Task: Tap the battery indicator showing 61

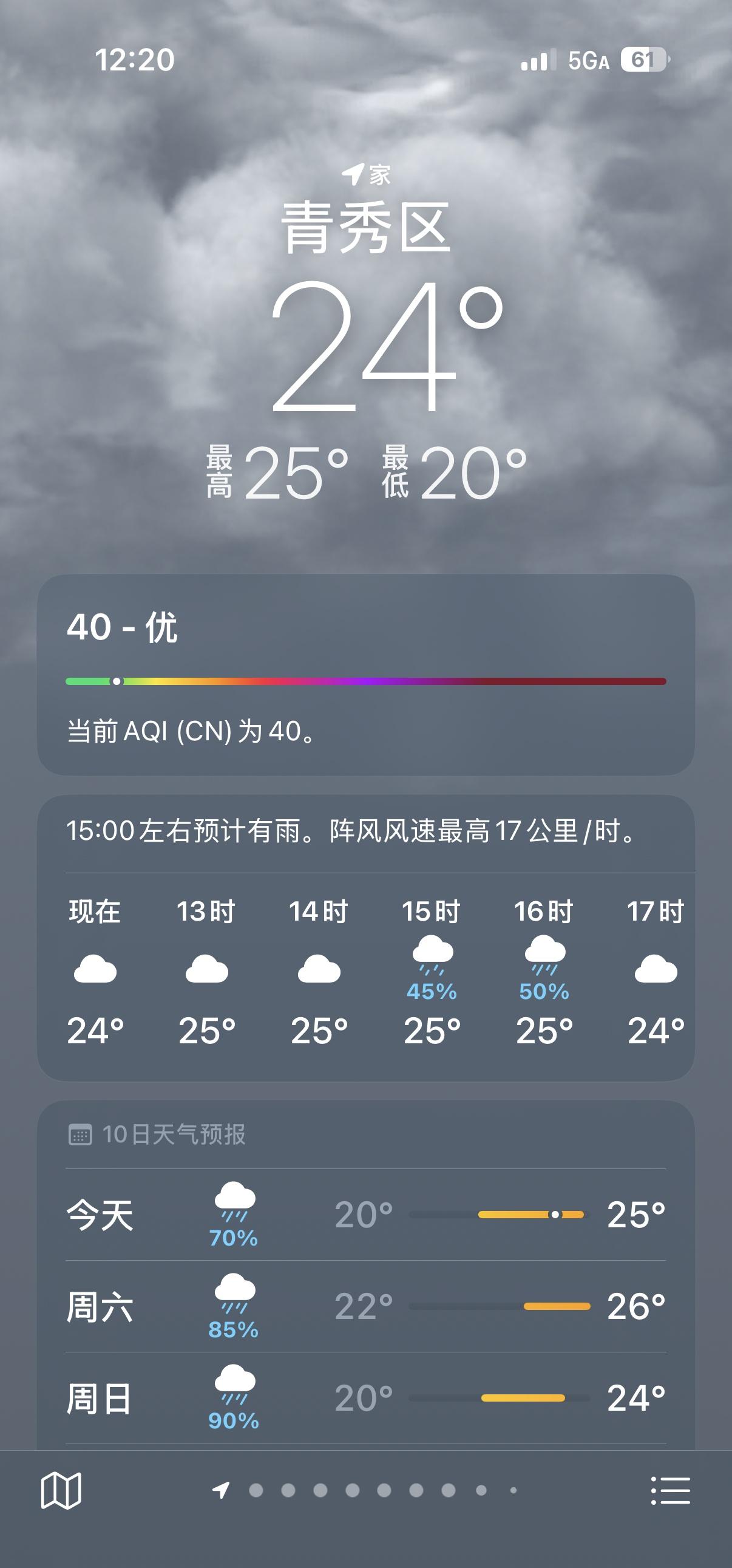Action: coord(645,58)
